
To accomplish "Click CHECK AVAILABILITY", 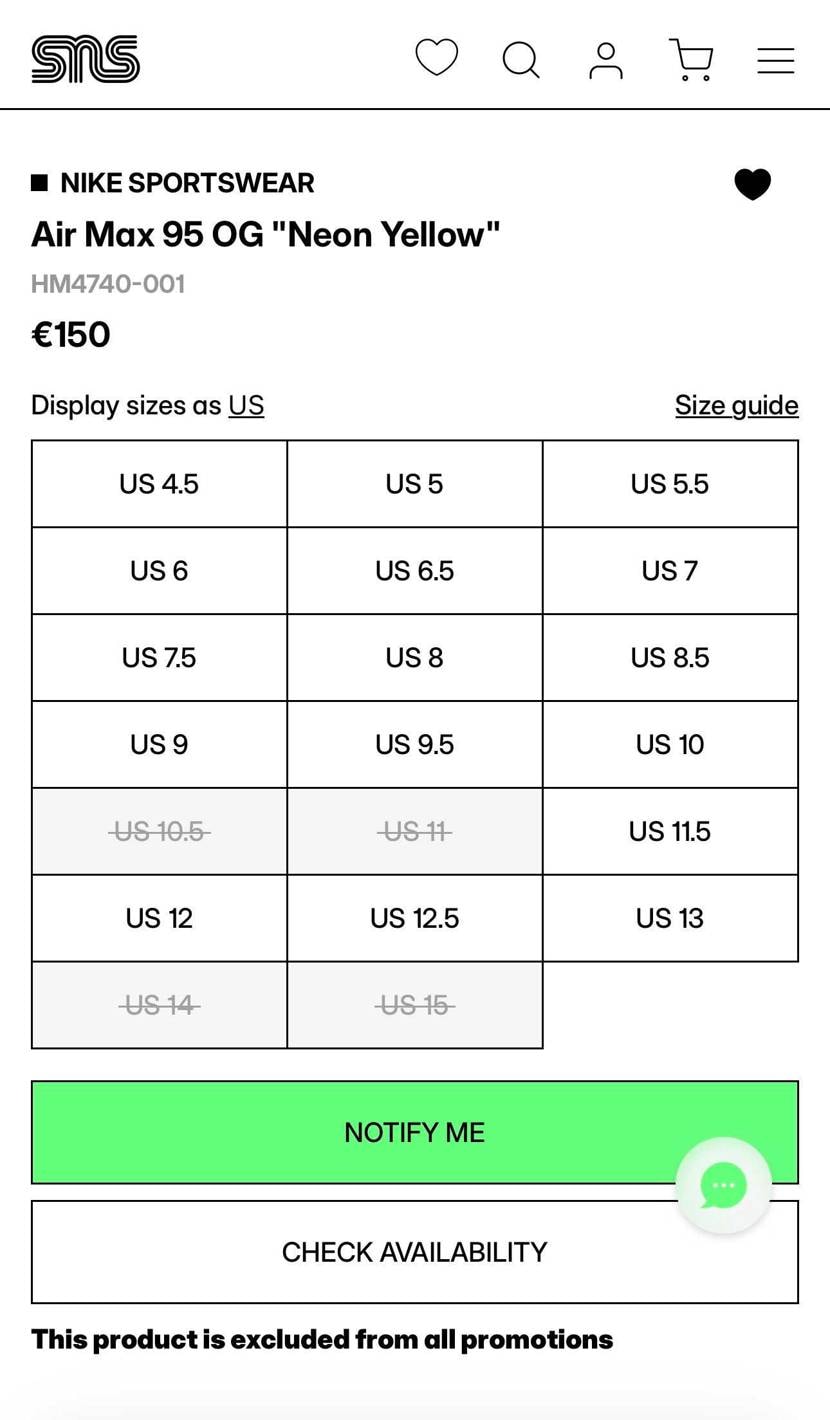I will (x=414, y=1251).
